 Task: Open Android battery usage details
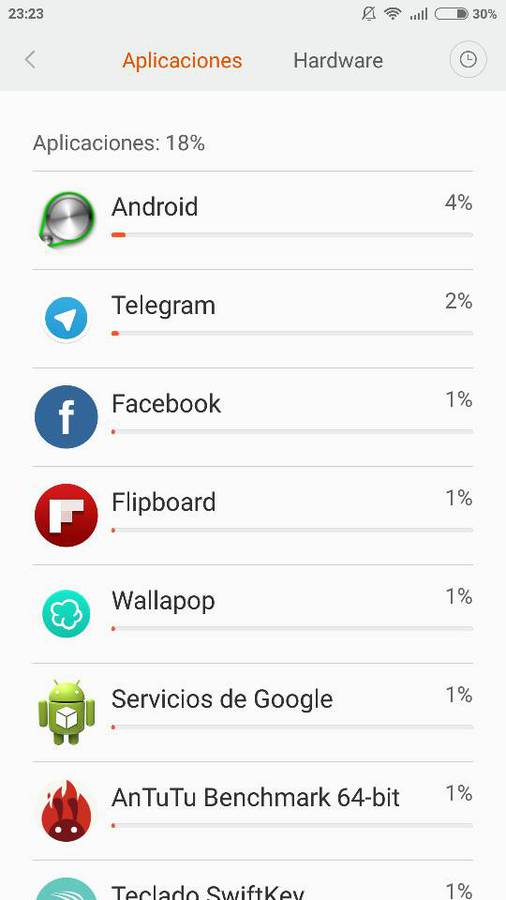click(253, 220)
